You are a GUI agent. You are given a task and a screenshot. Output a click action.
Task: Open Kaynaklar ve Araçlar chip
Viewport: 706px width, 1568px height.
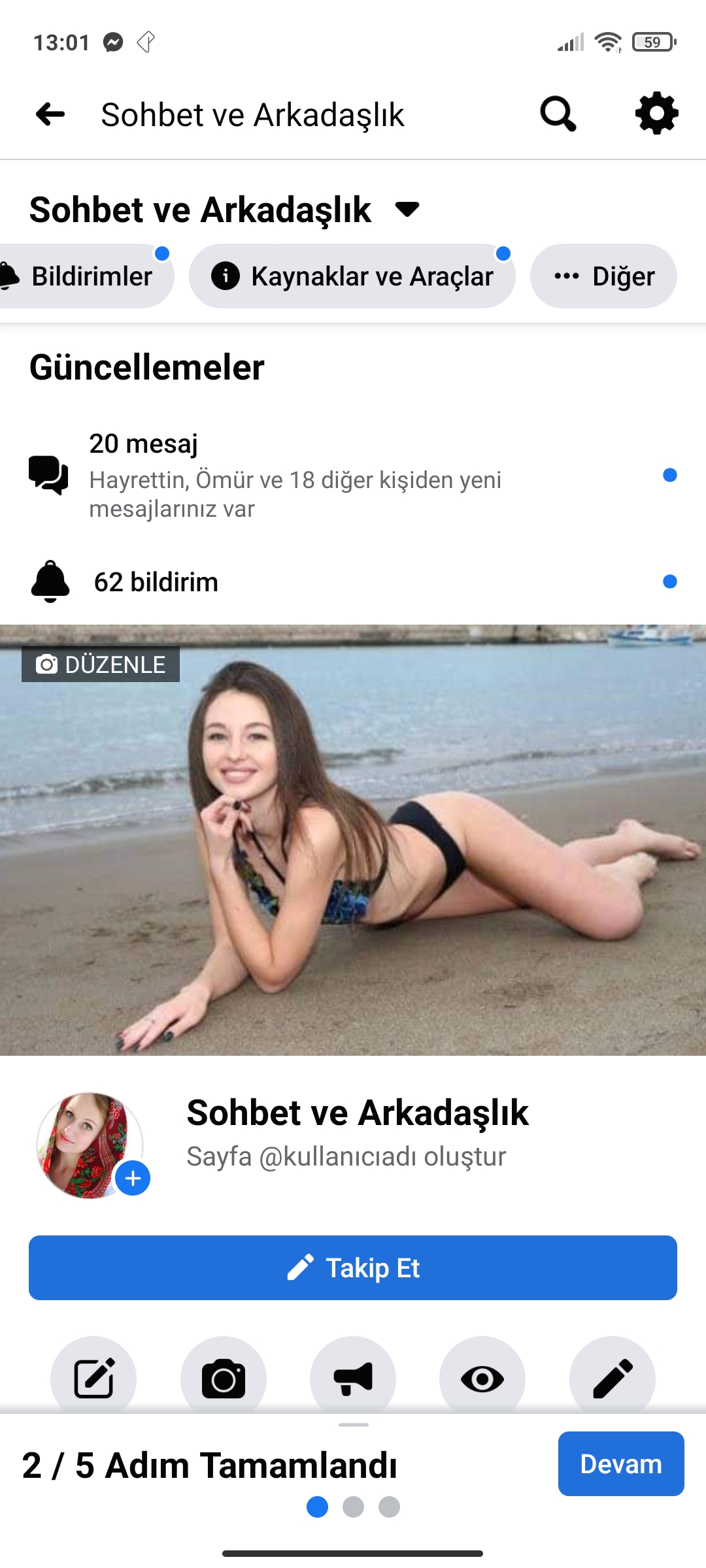coord(352,276)
